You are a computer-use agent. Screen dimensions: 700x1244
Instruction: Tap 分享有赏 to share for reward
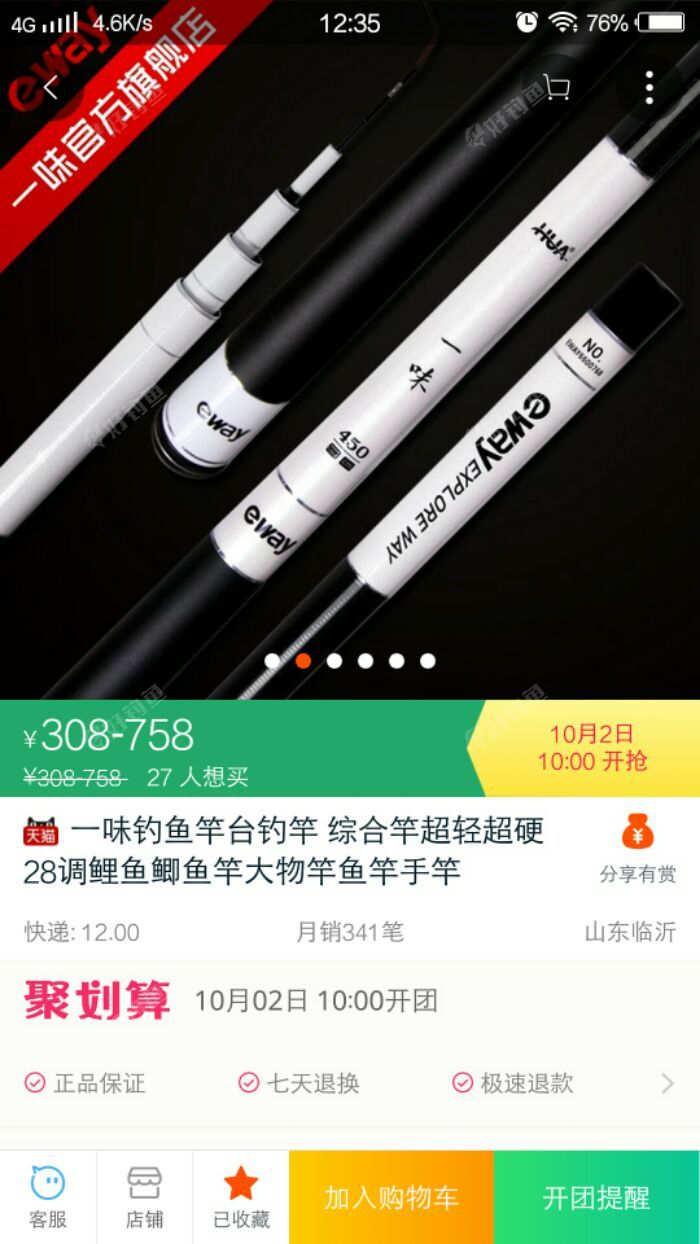[x=637, y=848]
